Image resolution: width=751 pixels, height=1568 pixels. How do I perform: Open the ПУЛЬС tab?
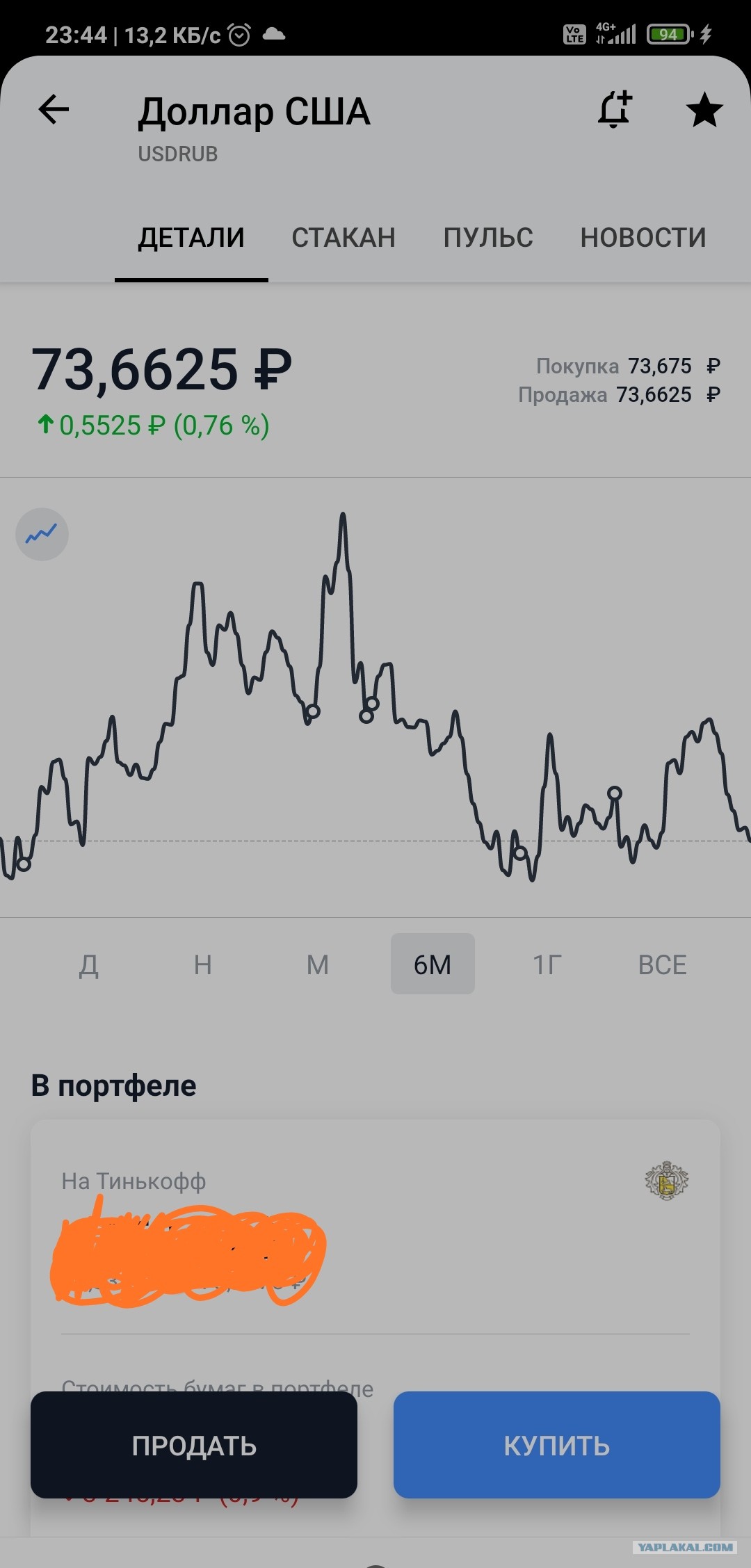(488, 238)
